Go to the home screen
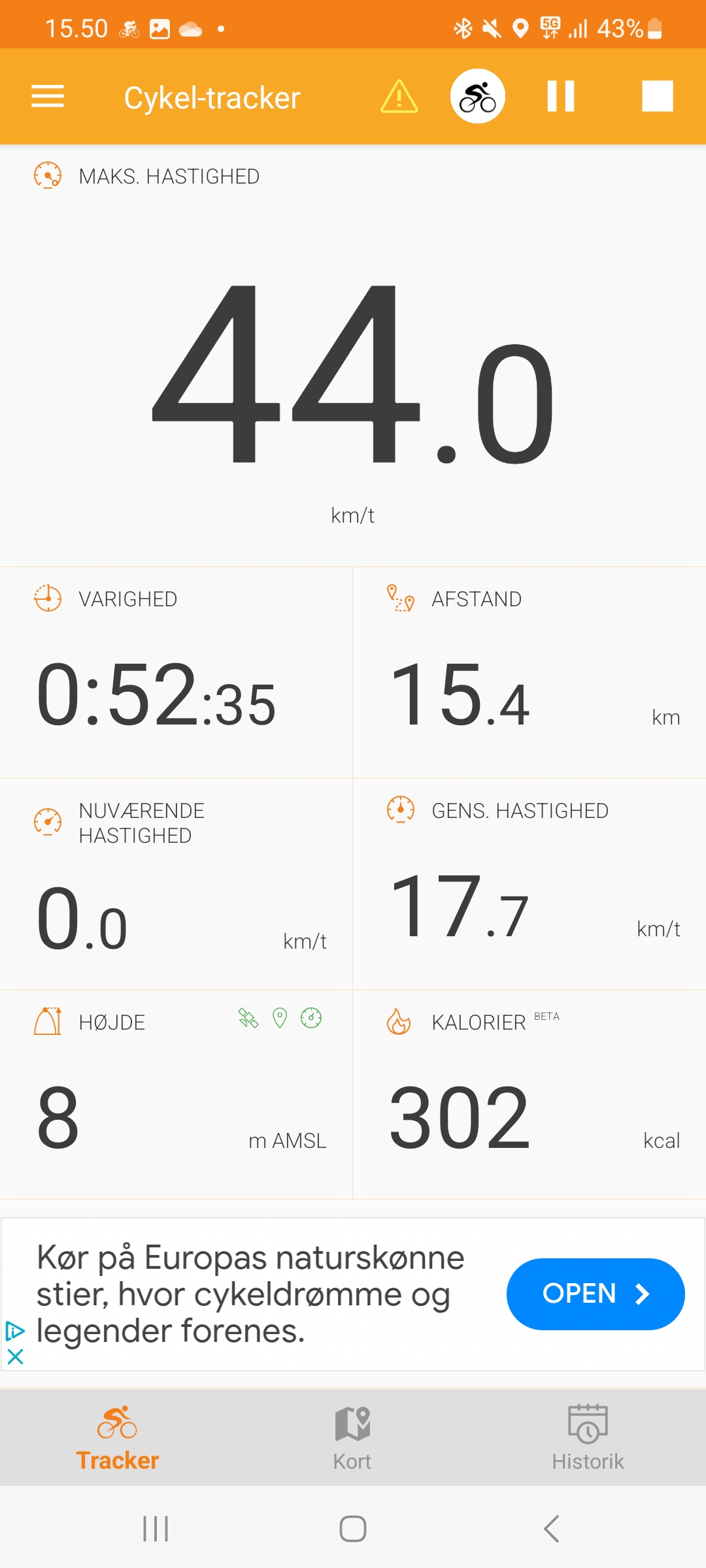706x1568 pixels. [353, 1529]
